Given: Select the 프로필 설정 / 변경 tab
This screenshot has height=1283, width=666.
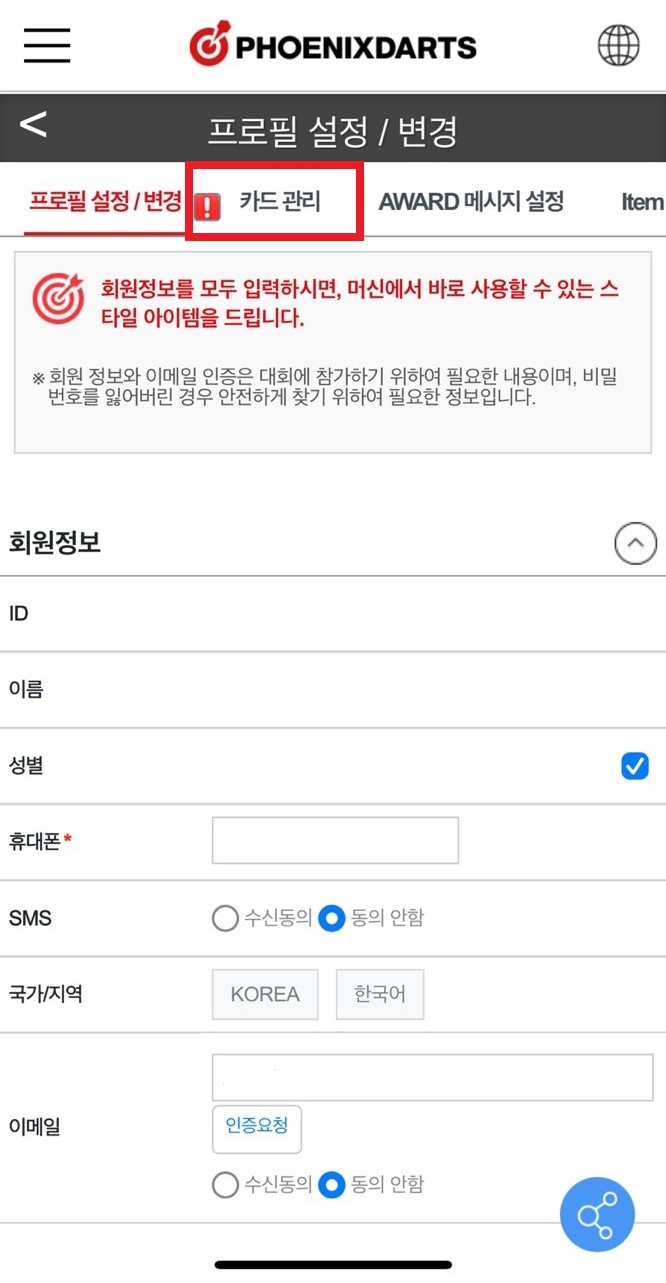Looking at the screenshot, I should coord(104,201).
